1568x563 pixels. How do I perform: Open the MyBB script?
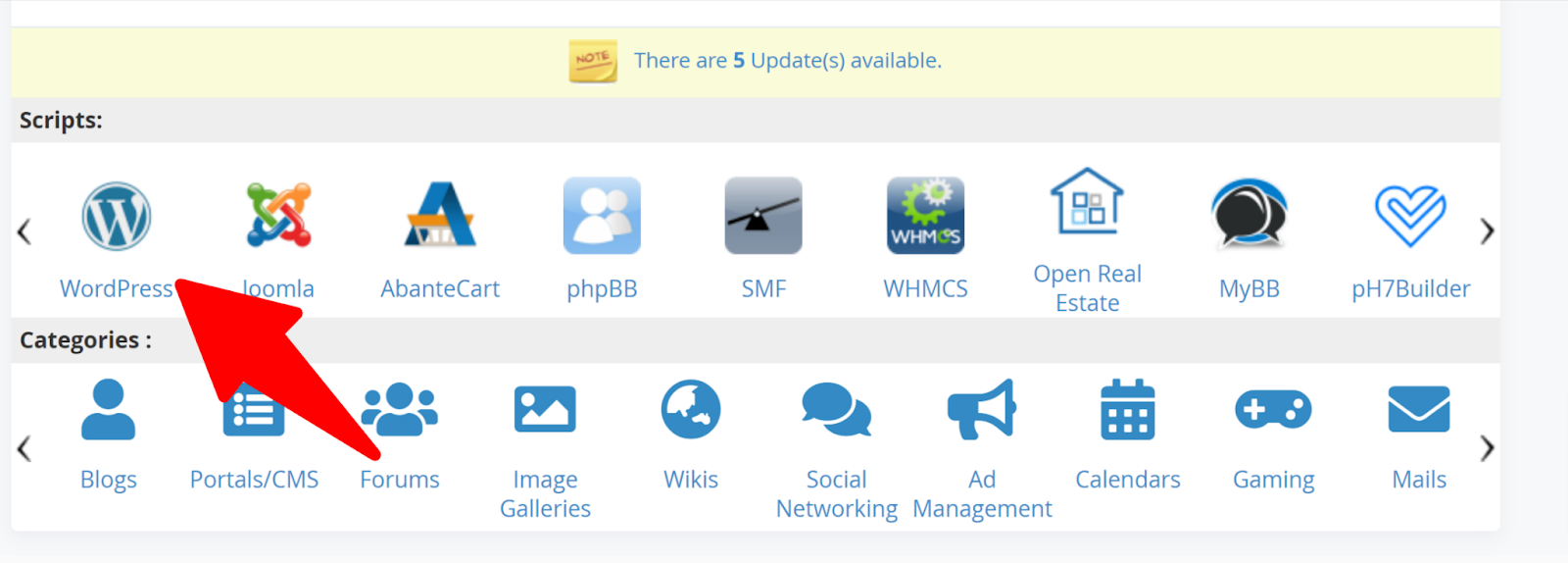click(1249, 218)
